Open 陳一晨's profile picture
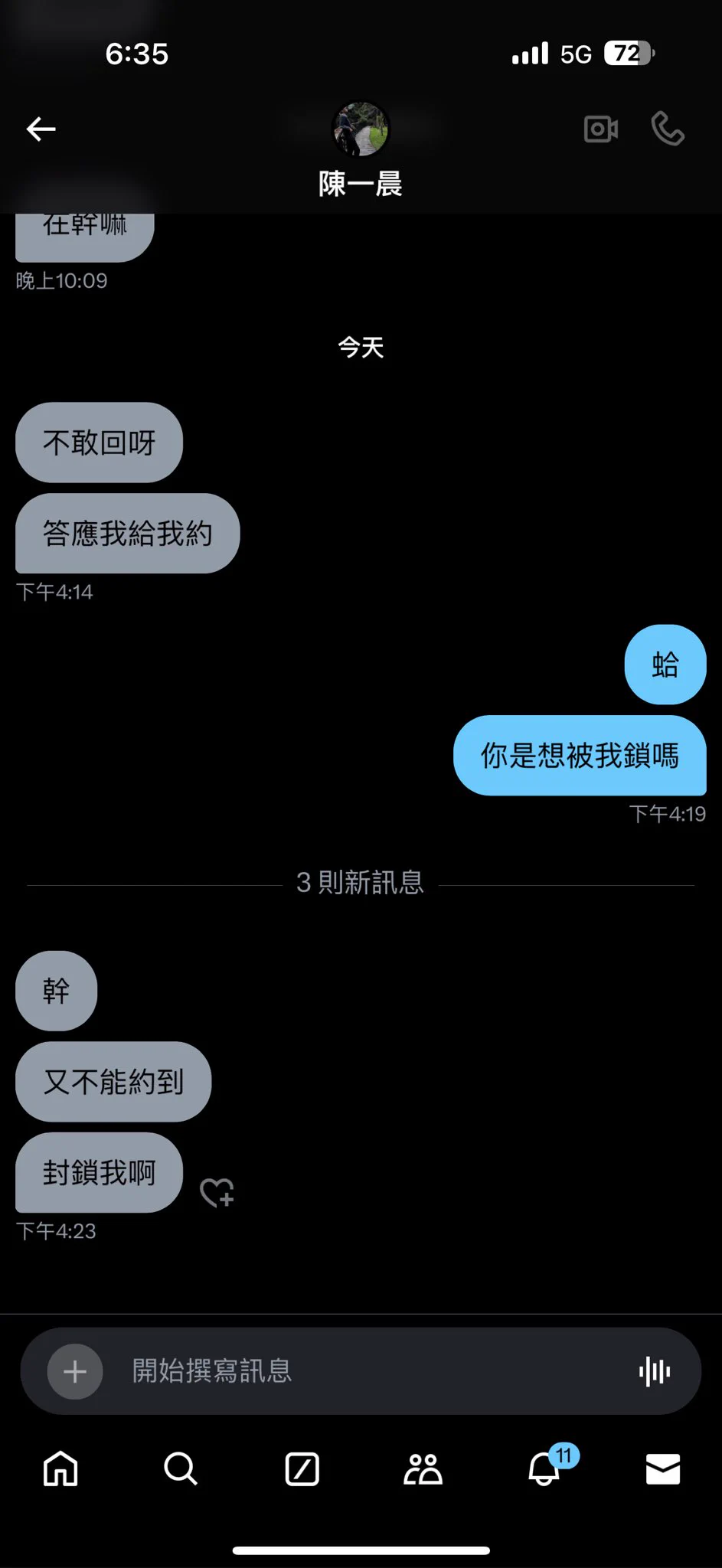The height and width of the screenshot is (1568, 722). tap(361, 129)
